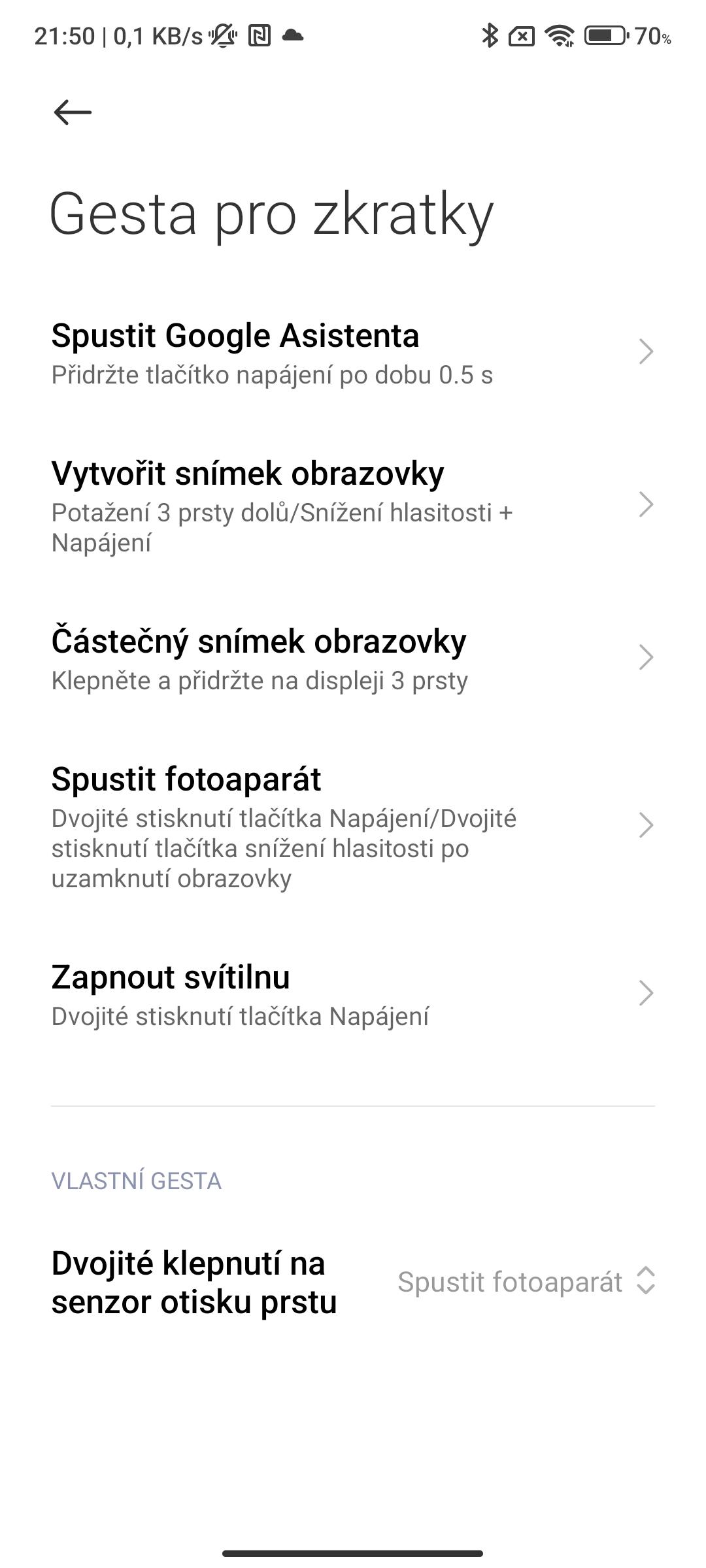Open the Spustit Google Asistenta setting
This screenshot has width=706, height=1568.
353,353
